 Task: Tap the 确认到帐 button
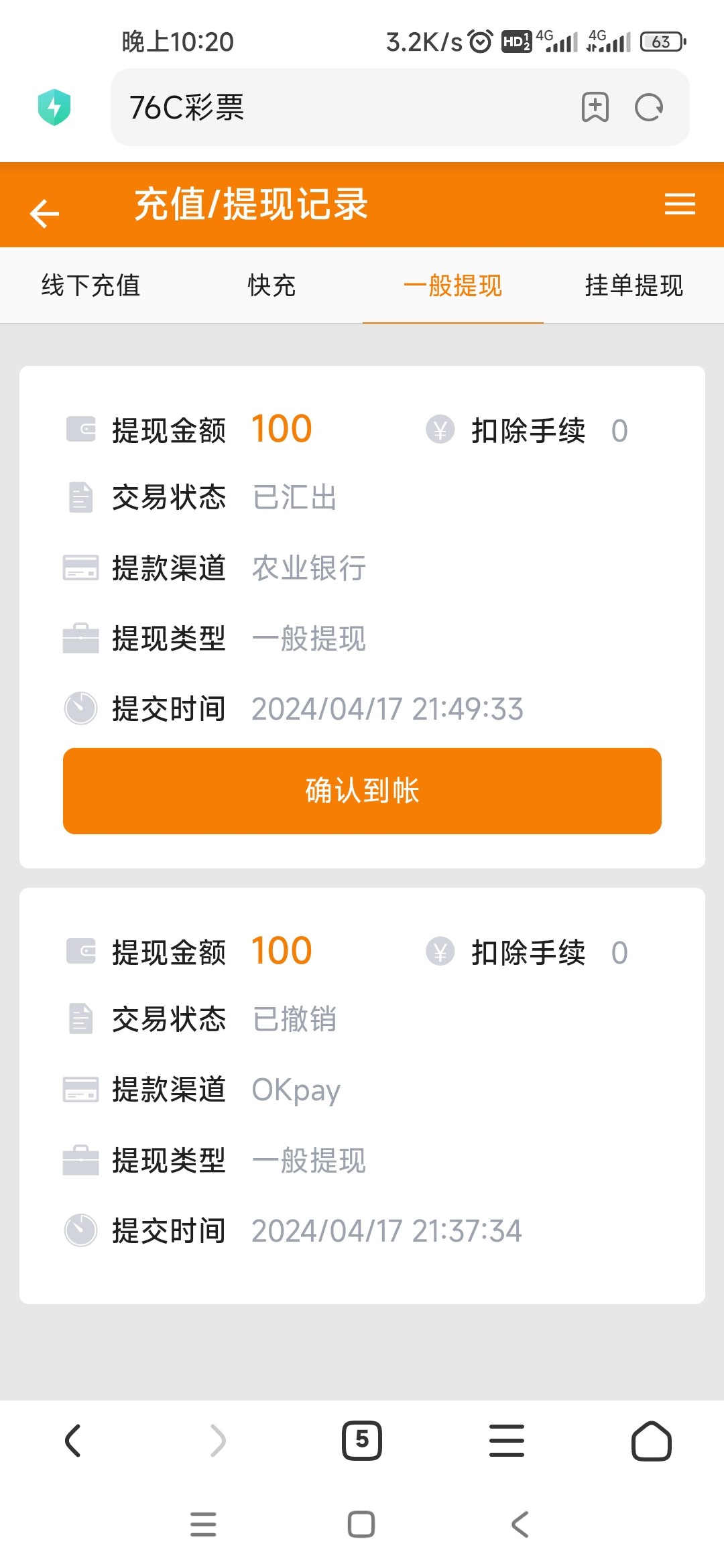362,791
